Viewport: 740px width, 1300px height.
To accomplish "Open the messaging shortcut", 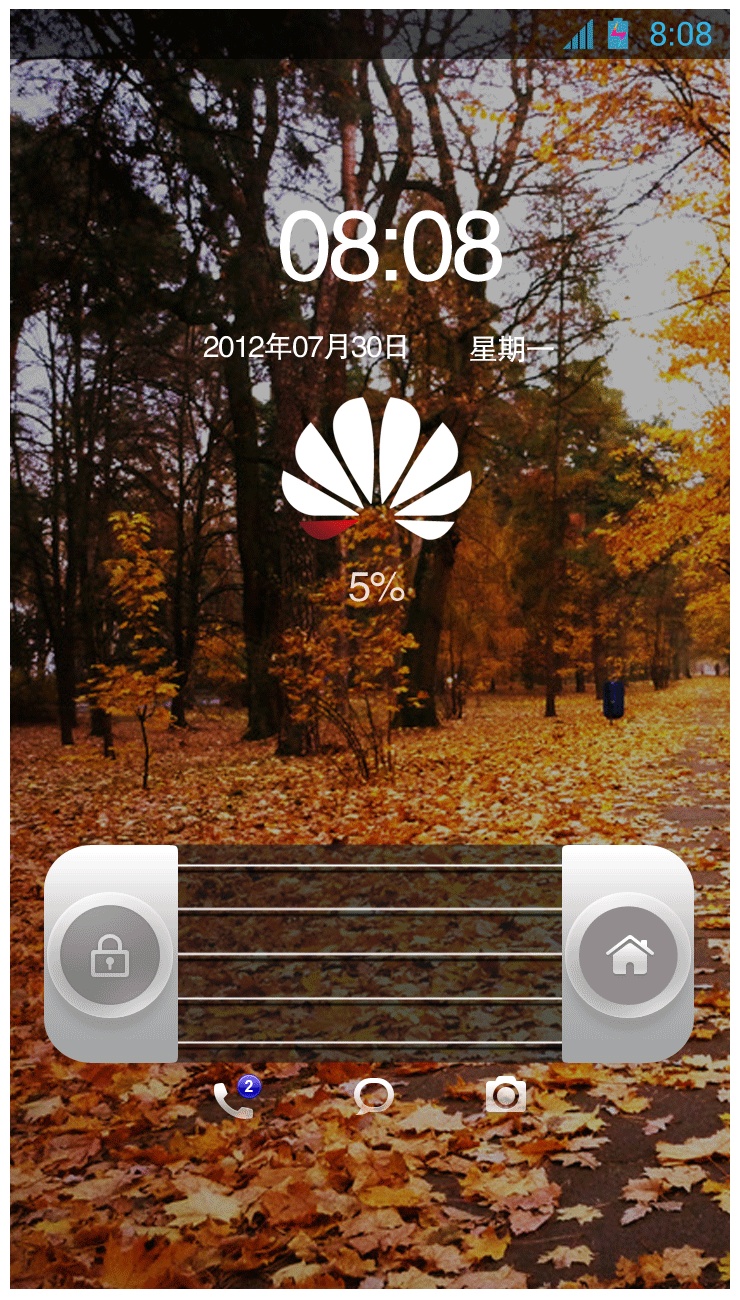I will tap(373, 1097).
